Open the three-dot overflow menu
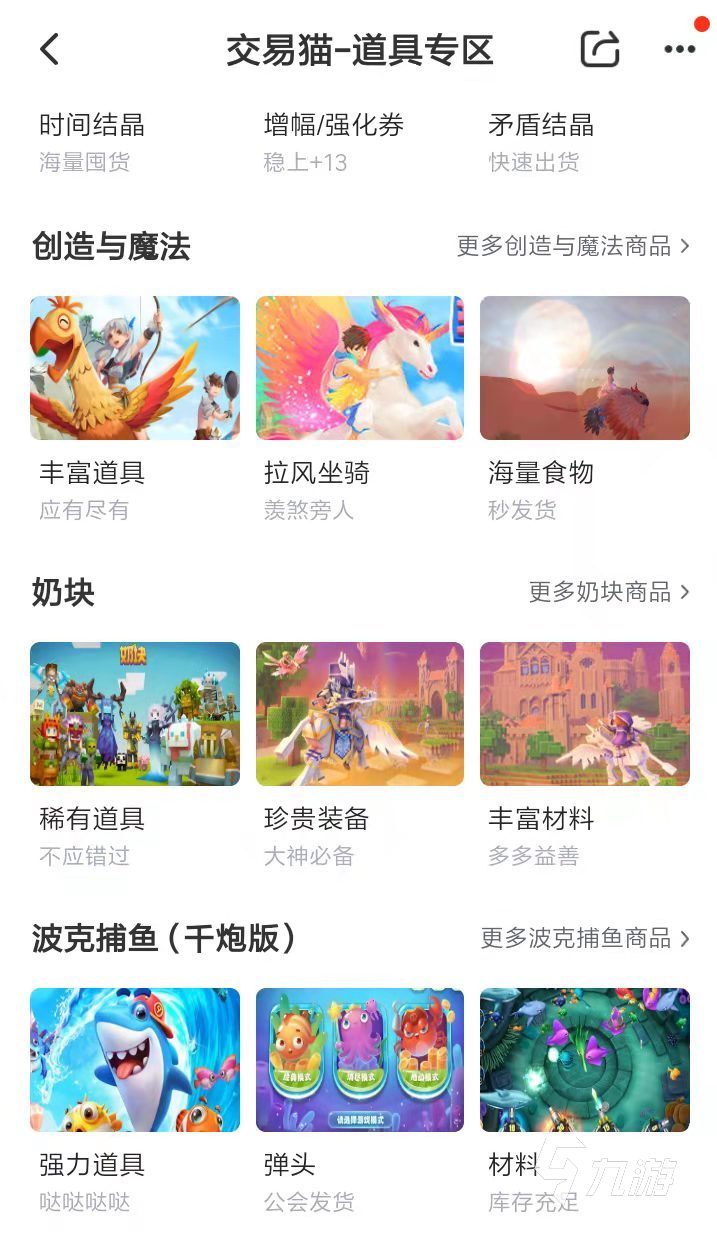Image resolution: width=717 pixels, height=1236 pixels. pyautogui.click(x=679, y=49)
